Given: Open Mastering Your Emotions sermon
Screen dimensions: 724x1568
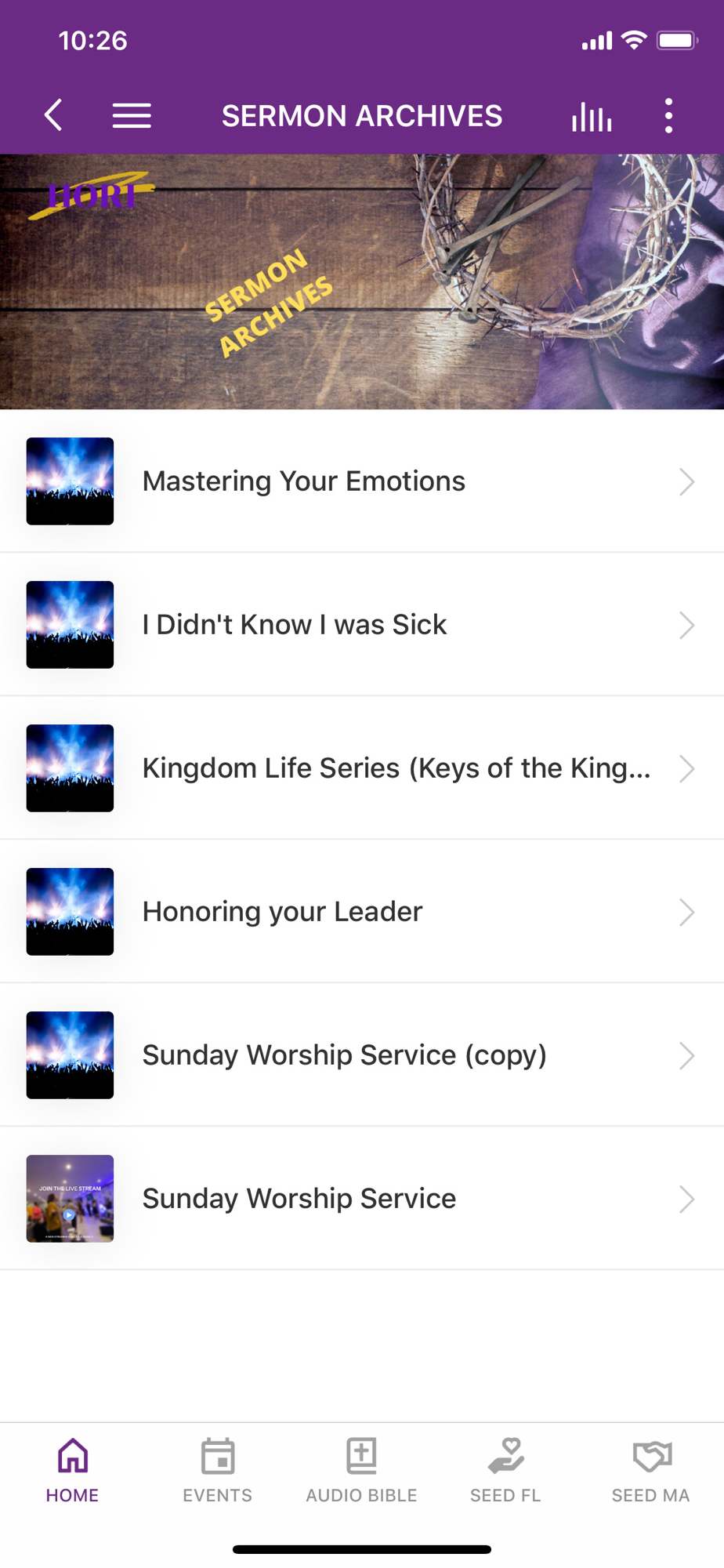Looking at the screenshot, I should pos(362,481).
